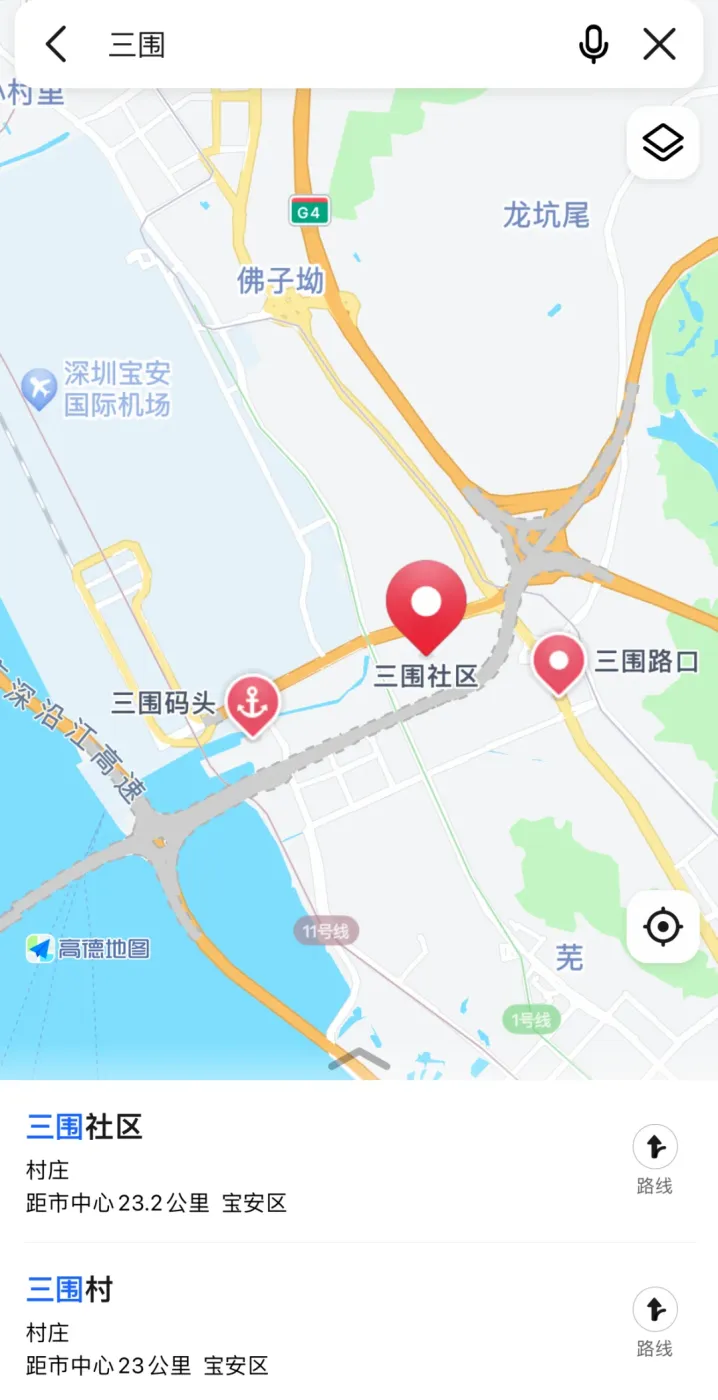The image size is (718, 1400).
Task: Start voice search with the microphone icon
Action: tap(593, 44)
